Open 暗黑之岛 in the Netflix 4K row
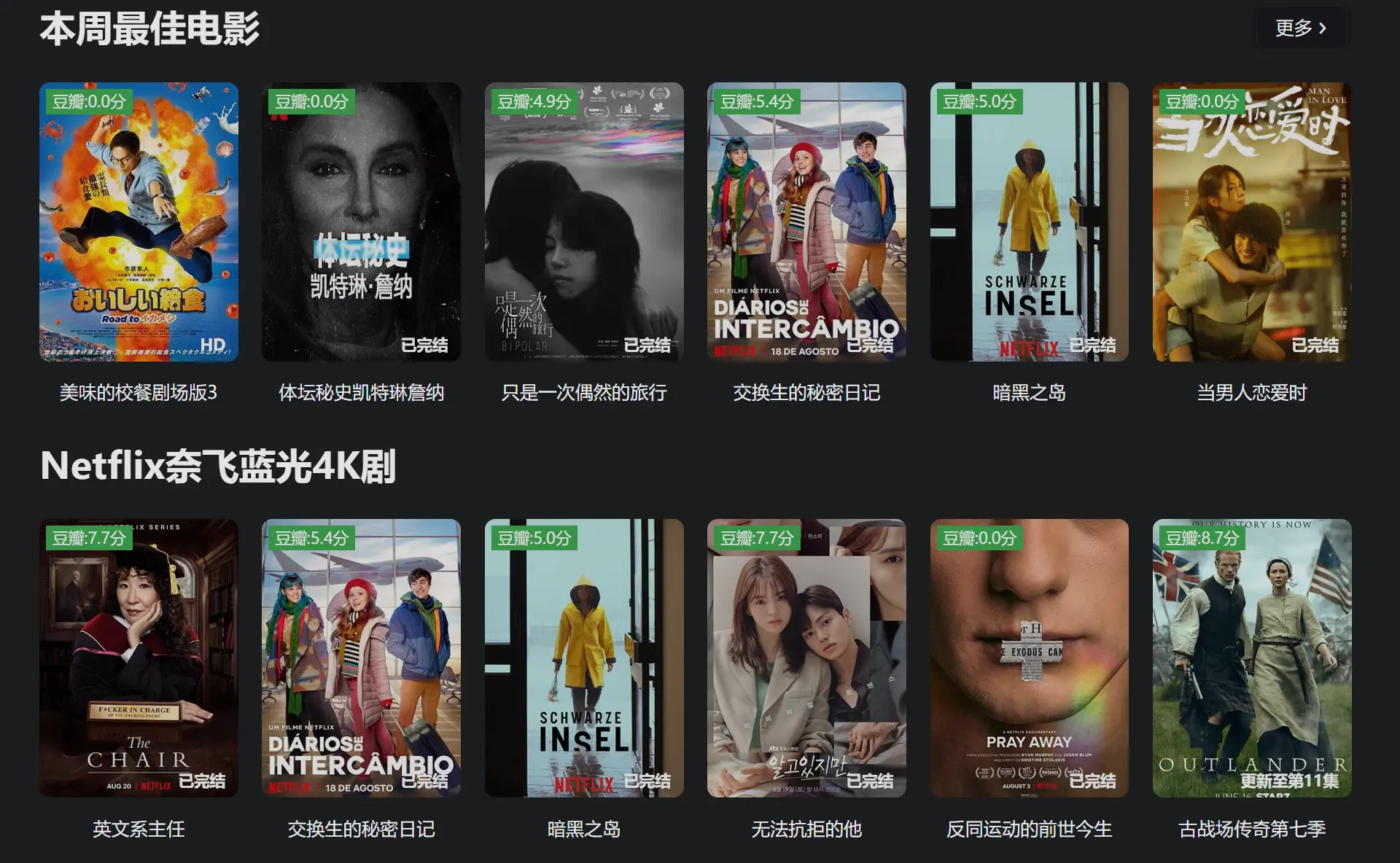The height and width of the screenshot is (863, 1400). point(584,657)
